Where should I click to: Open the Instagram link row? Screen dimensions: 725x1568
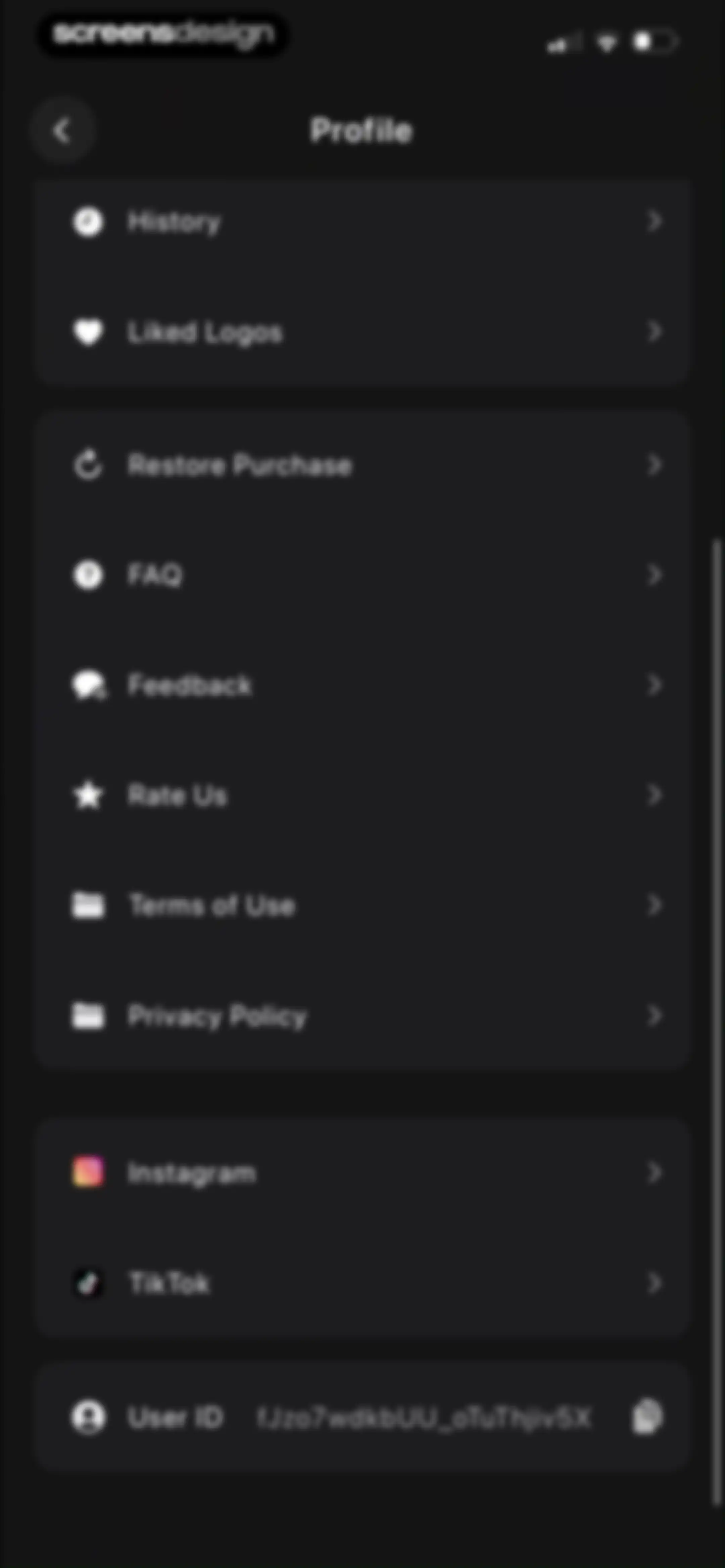point(363,1172)
